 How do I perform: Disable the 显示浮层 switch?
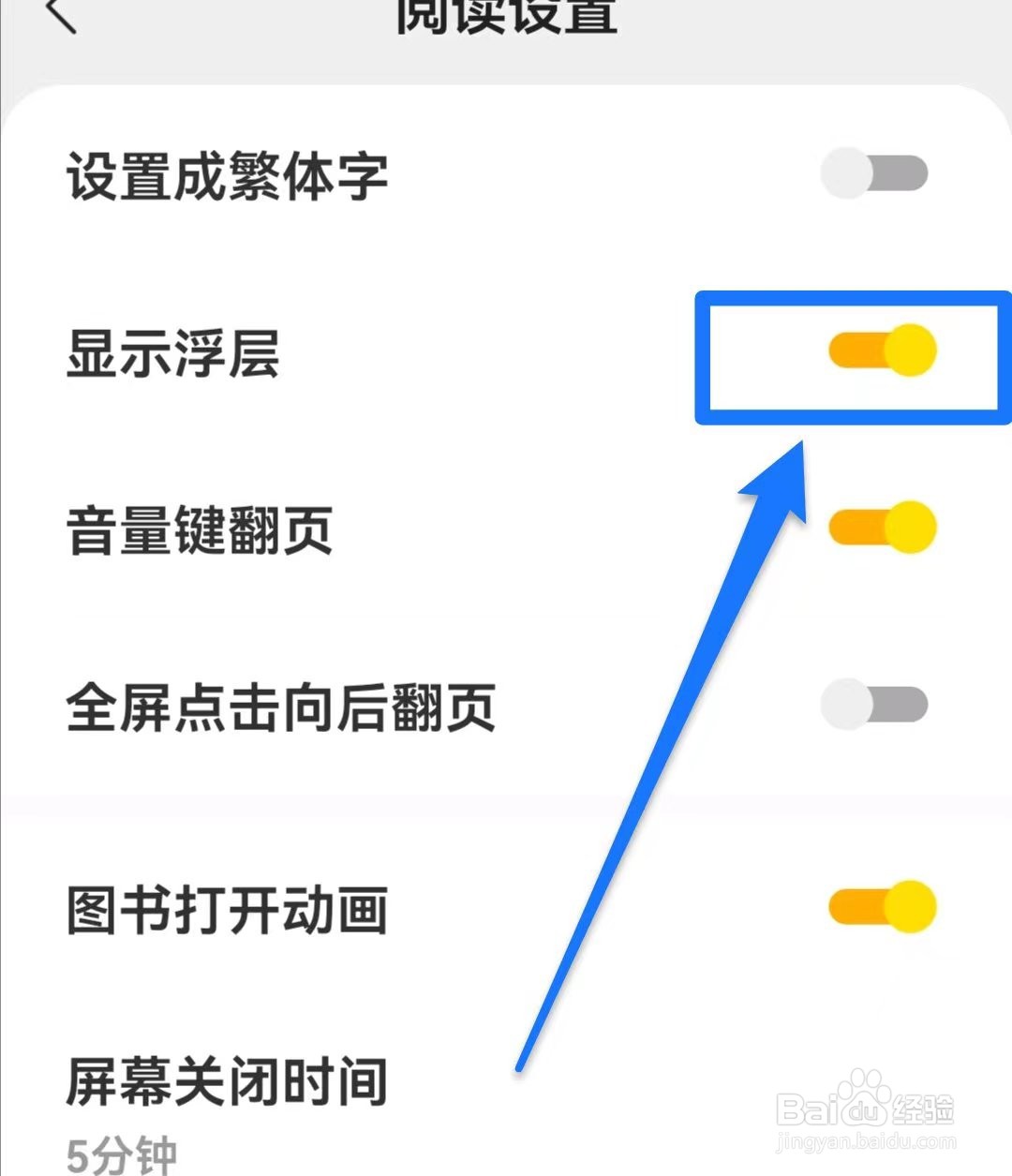tap(883, 351)
